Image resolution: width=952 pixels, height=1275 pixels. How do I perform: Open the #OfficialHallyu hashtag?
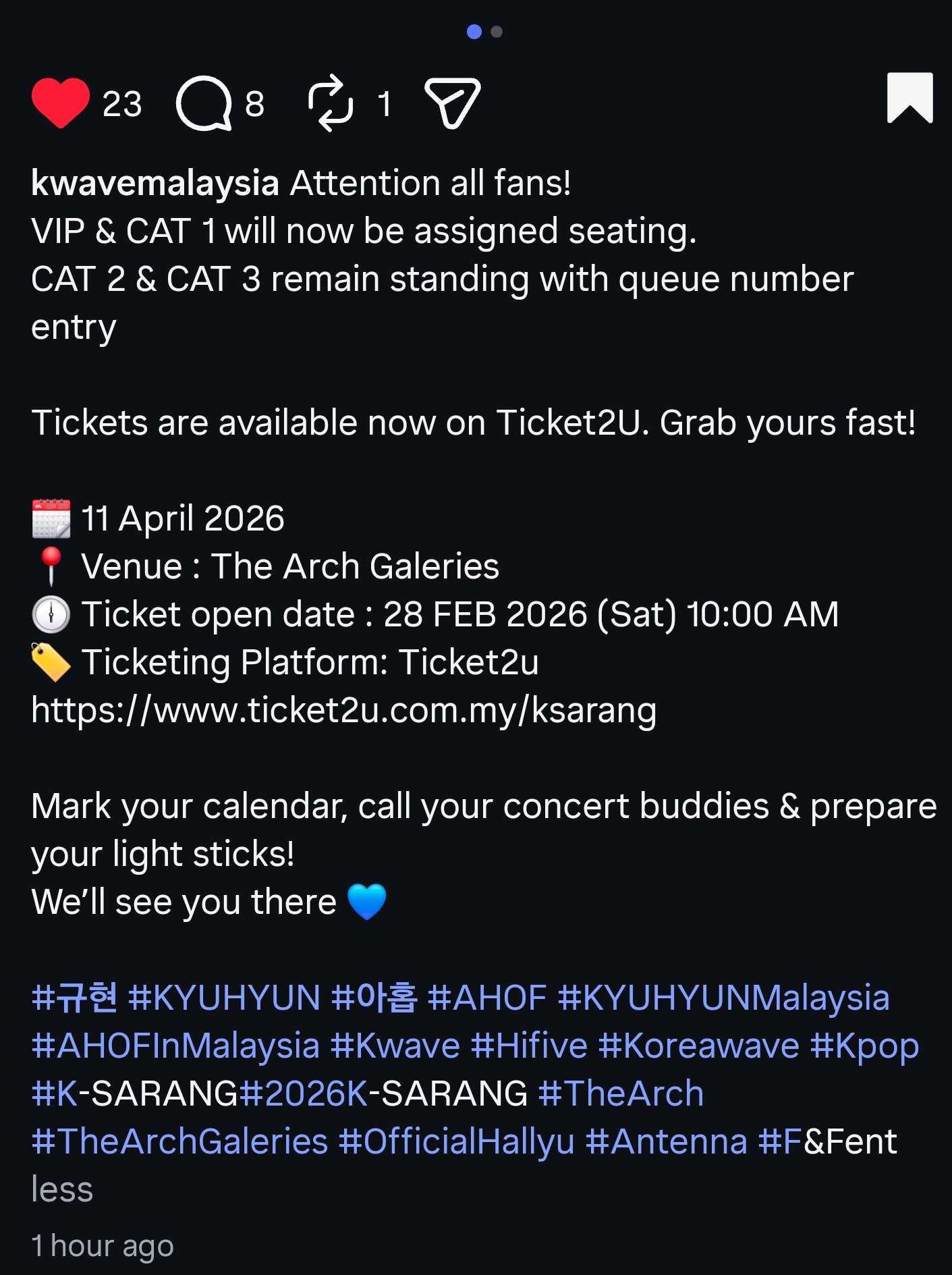457,1141
